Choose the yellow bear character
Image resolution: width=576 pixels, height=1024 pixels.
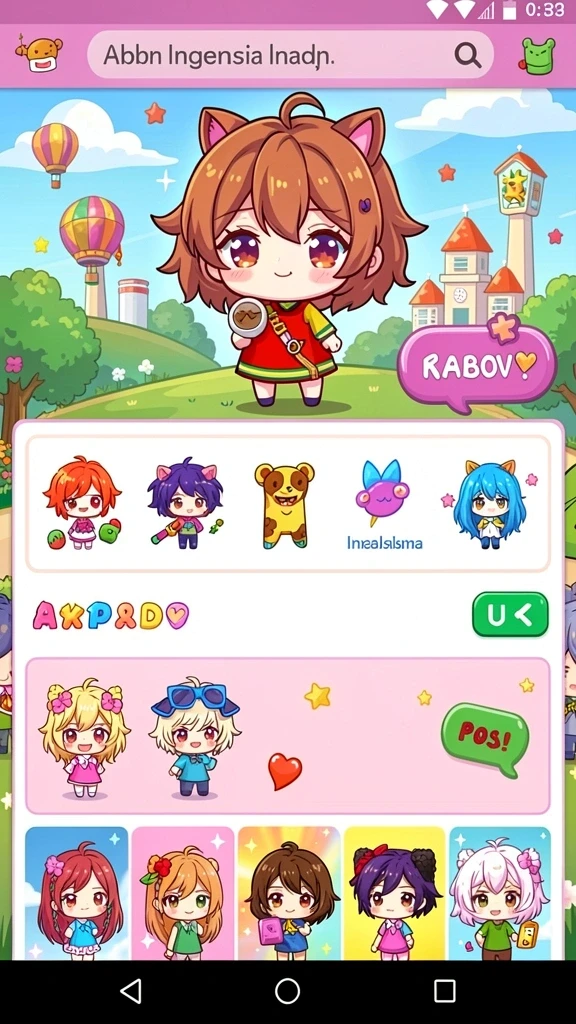(284, 504)
